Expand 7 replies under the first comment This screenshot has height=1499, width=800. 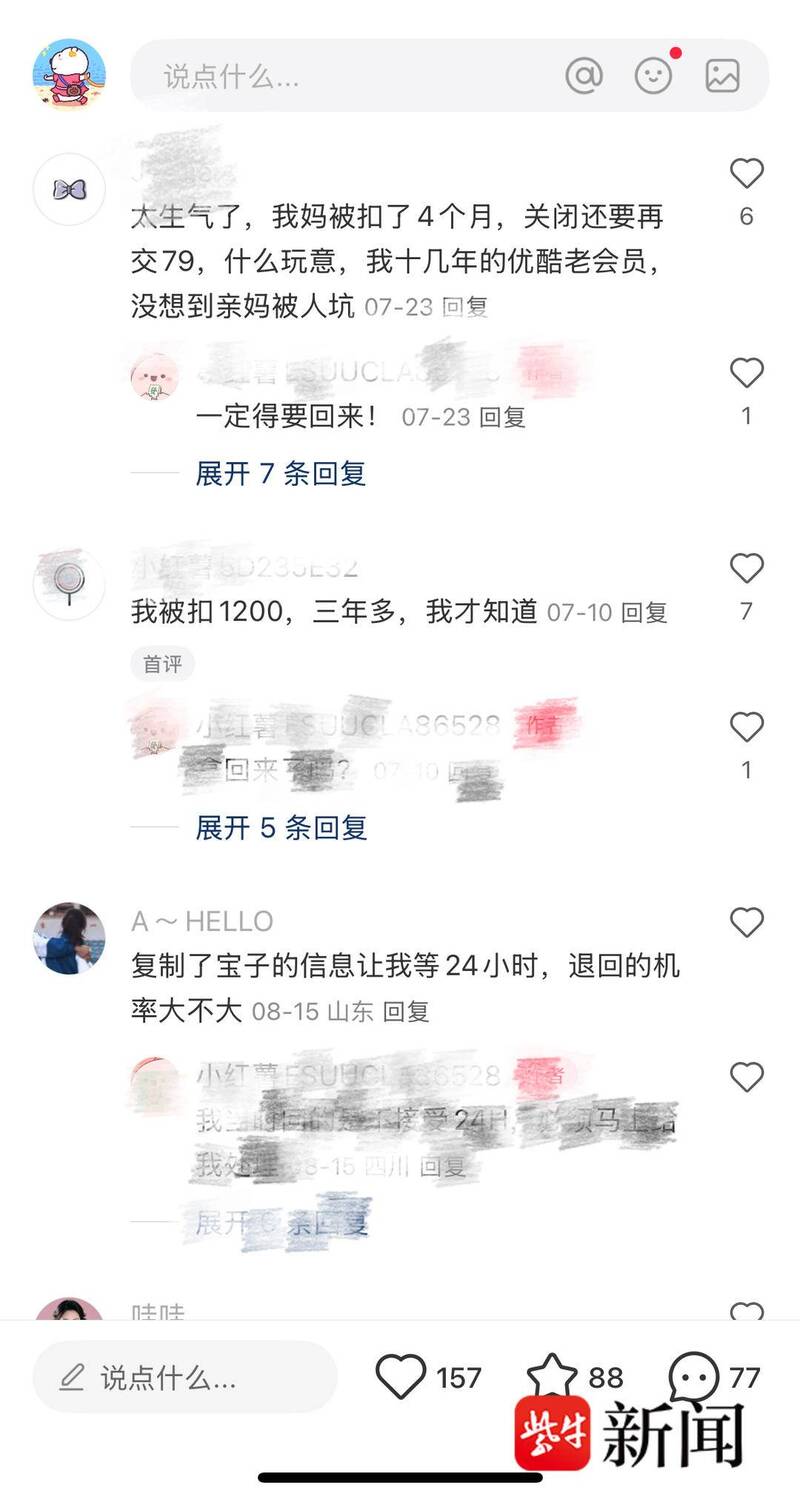280,473
